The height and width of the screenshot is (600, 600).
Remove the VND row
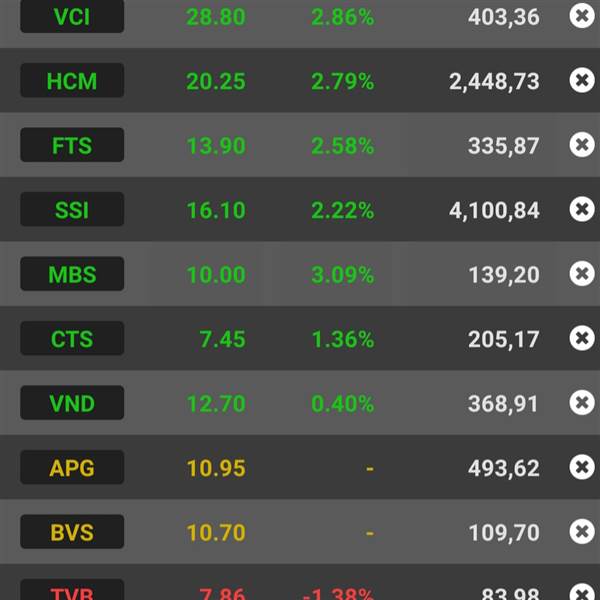581,403
